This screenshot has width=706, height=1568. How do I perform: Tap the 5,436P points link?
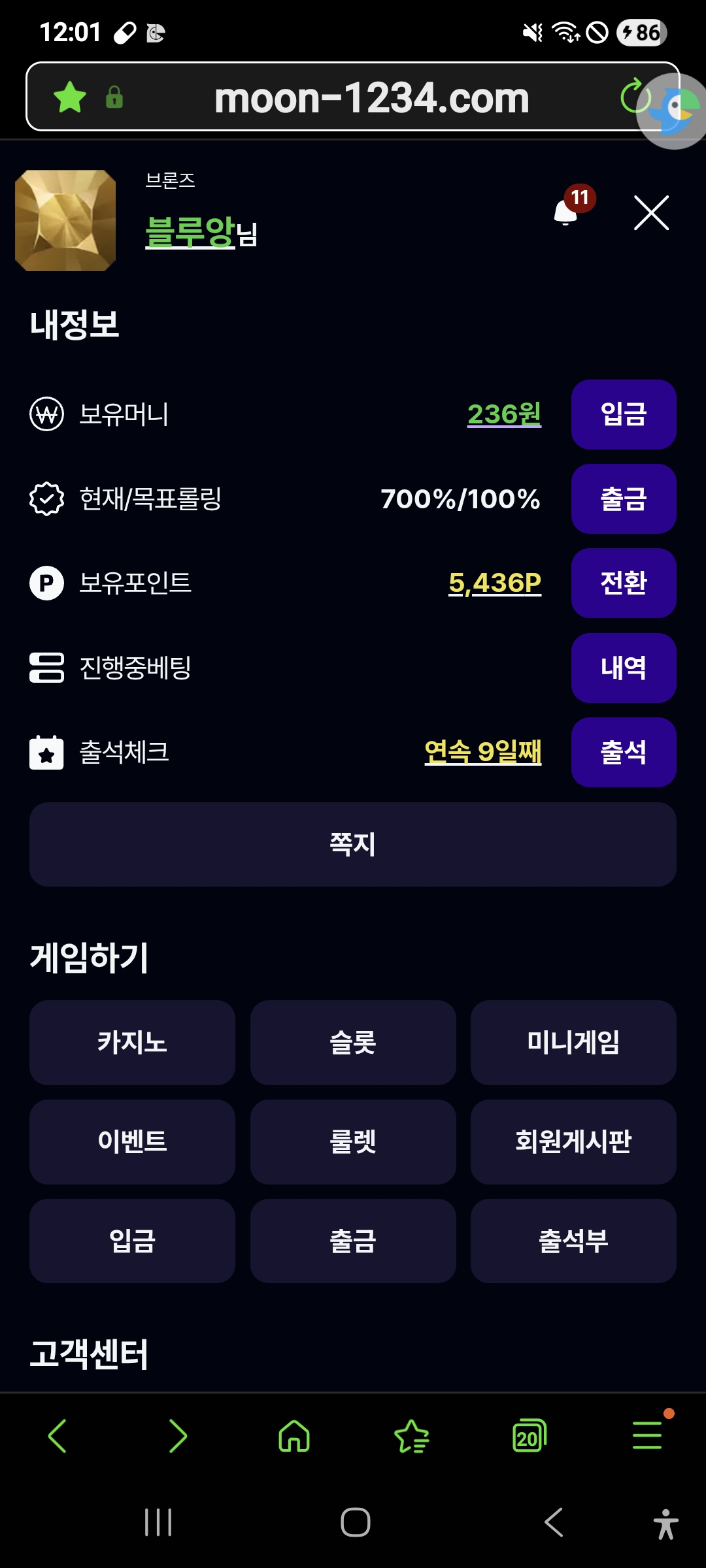(494, 583)
